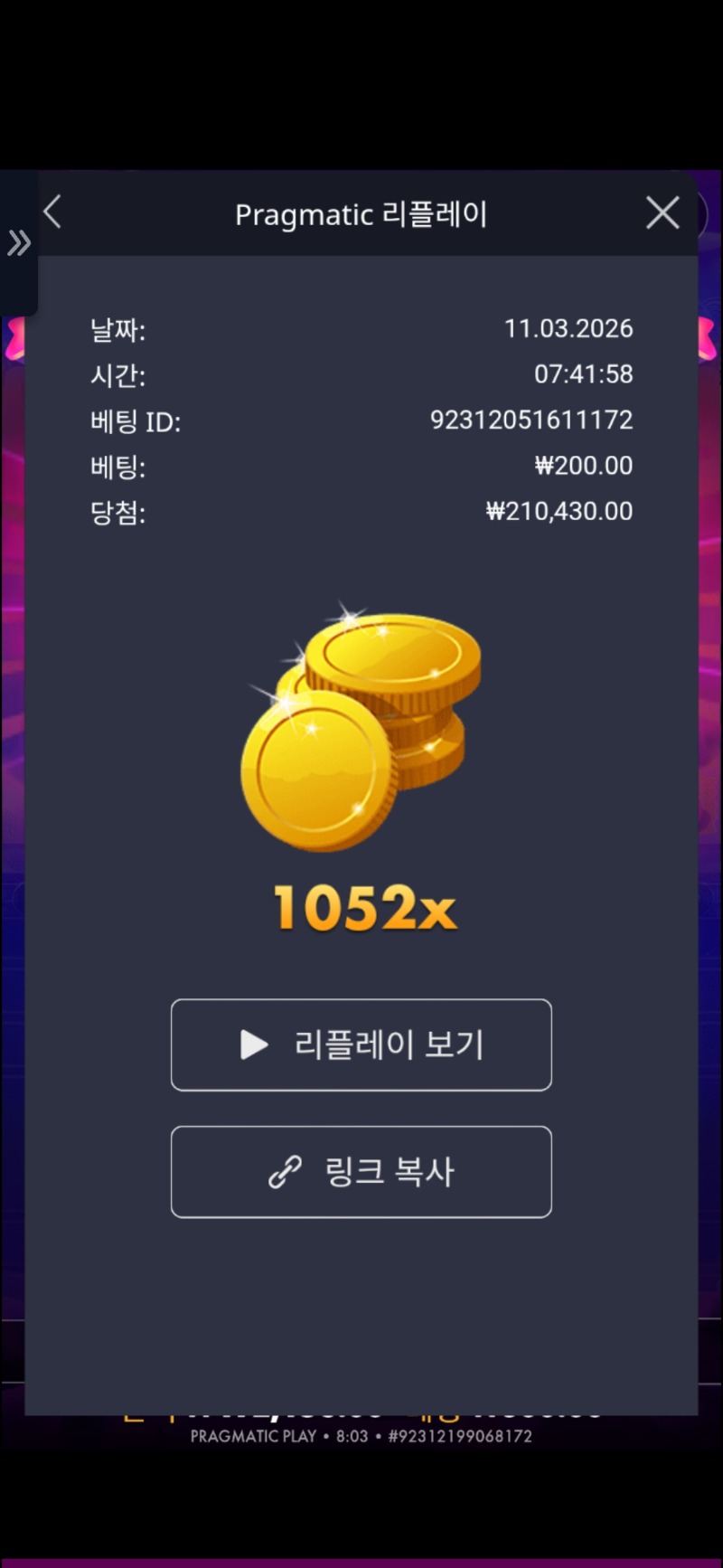Image resolution: width=723 pixels, height=1568 pixels.
Task: Go back from the Pragmatic replay dialog
Action: [52, 213]
